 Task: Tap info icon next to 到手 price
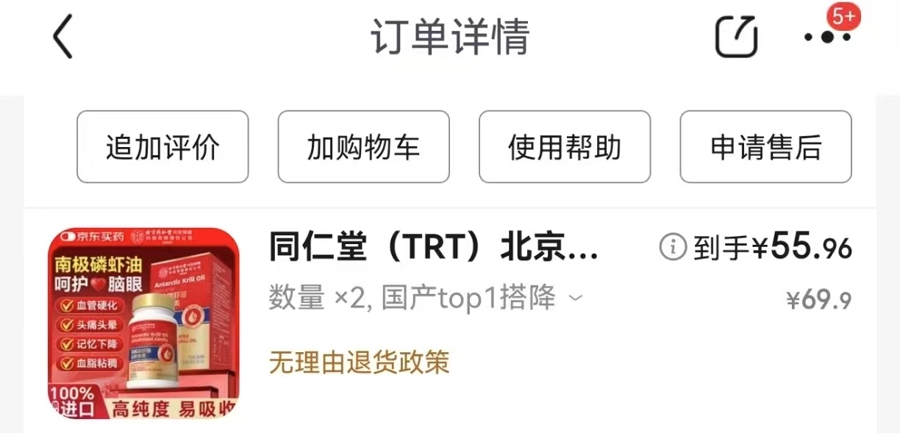pyautogui.click(x=673, y=246)
